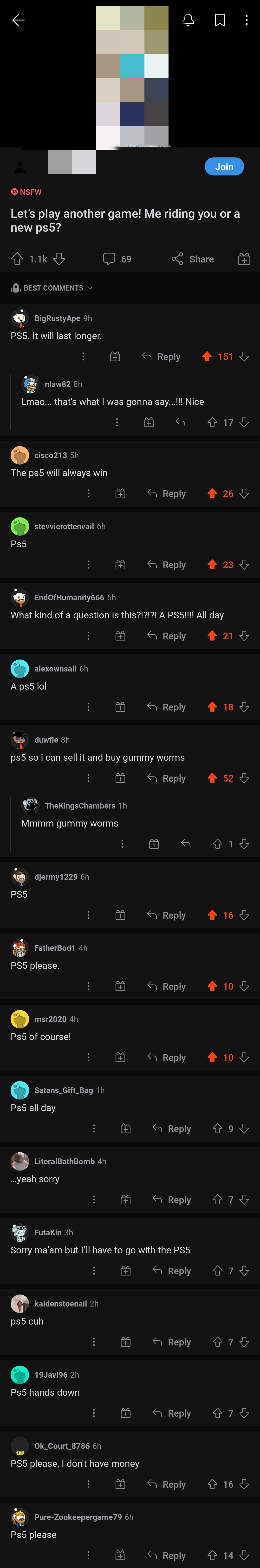Upvote nlaw82's reply
Viewport: 260px width, 1568px height.
pos(212,423)
